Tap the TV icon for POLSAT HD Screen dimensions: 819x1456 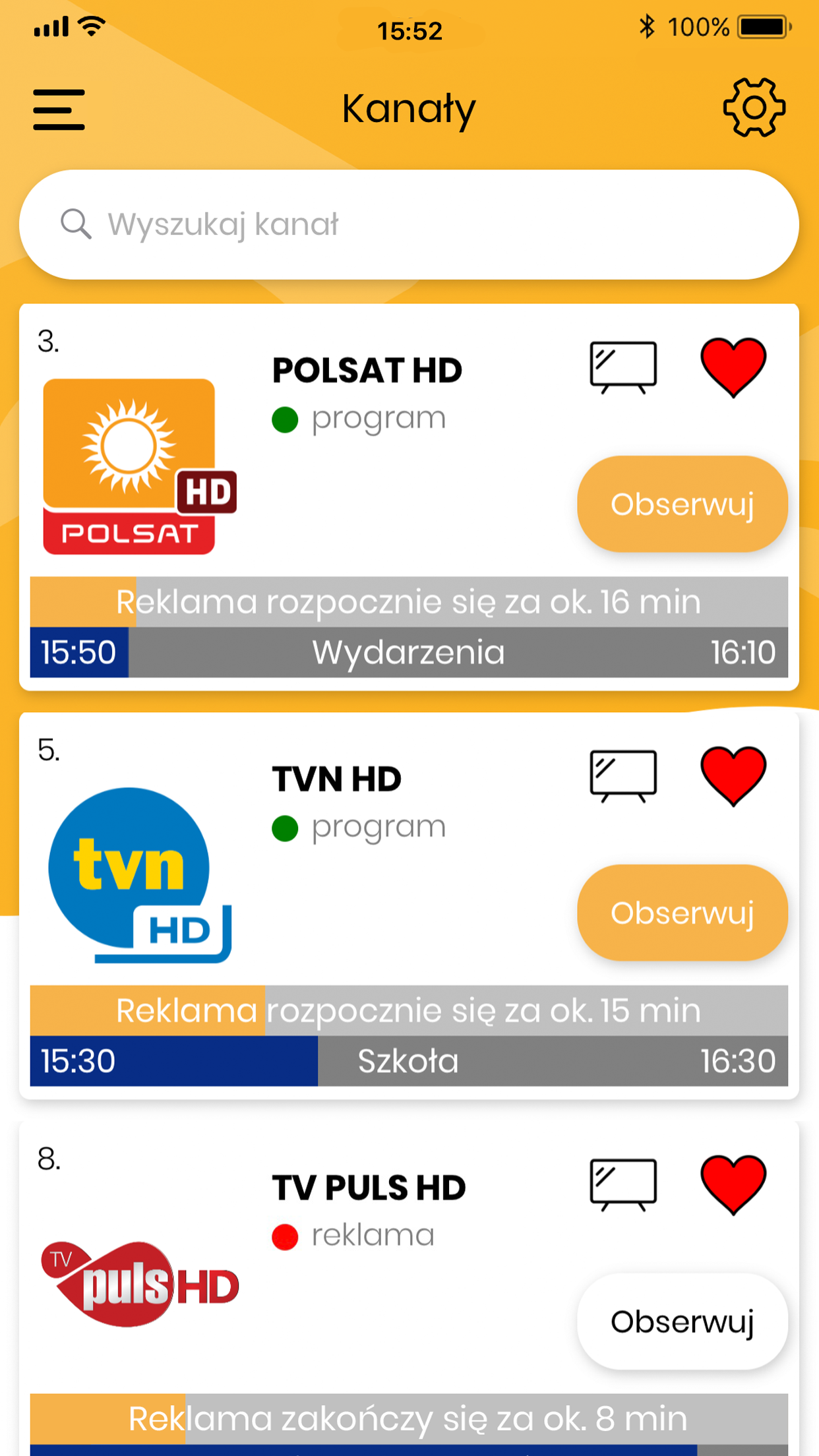point(623,367)
